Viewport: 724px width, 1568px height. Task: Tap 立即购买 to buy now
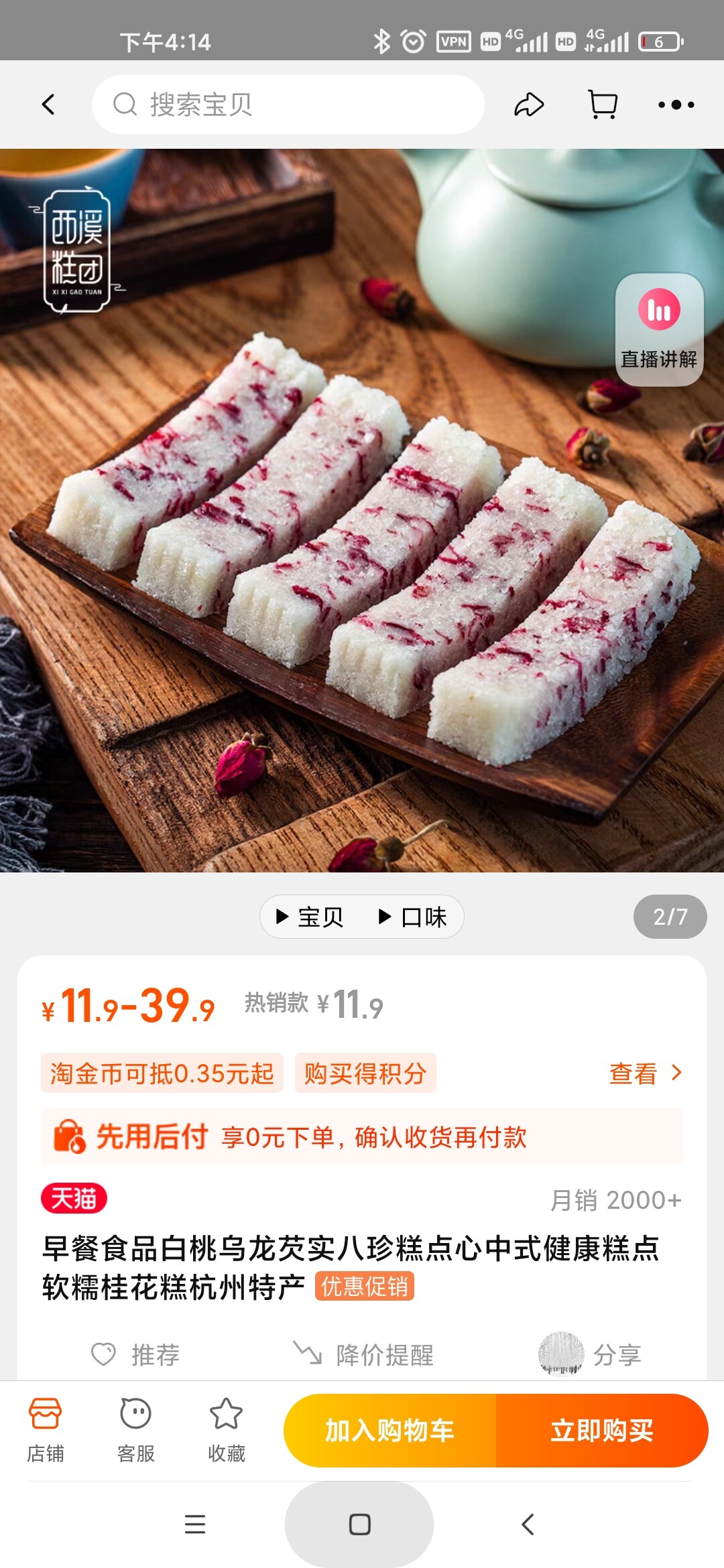tap(602, 1431)
